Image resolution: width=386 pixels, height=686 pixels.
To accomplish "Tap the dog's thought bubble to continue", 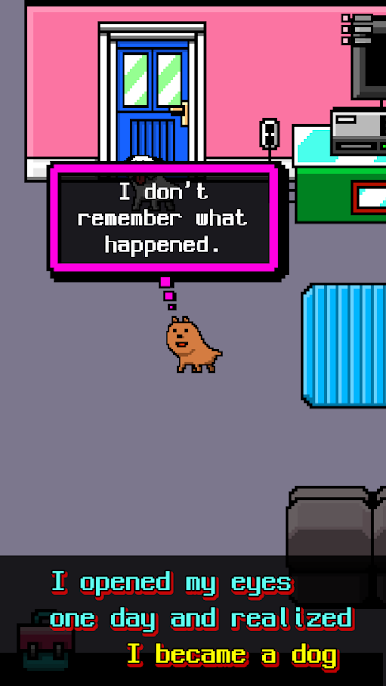I will tap(165, 218).
